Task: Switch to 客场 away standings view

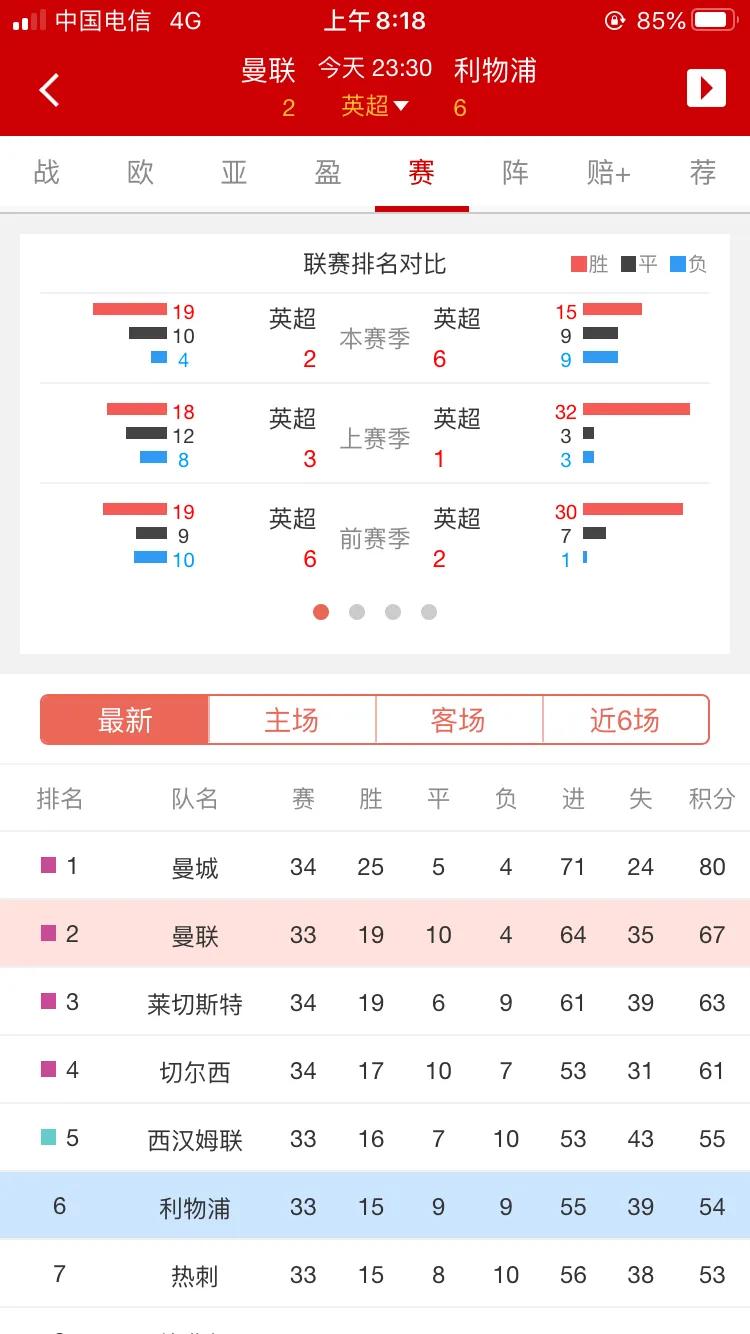Action: point(459,719)
